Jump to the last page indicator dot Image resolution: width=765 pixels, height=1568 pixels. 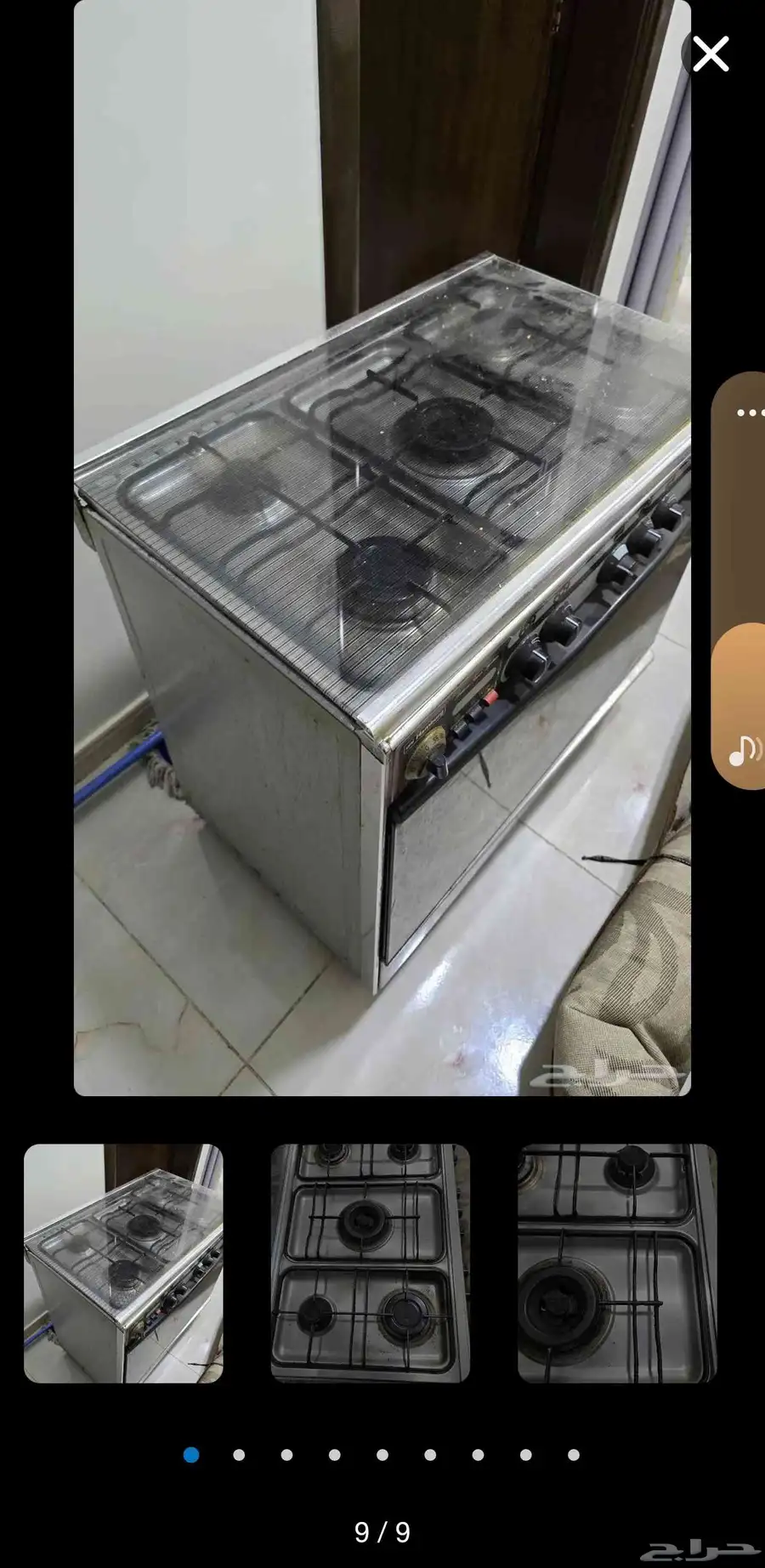574,1455
